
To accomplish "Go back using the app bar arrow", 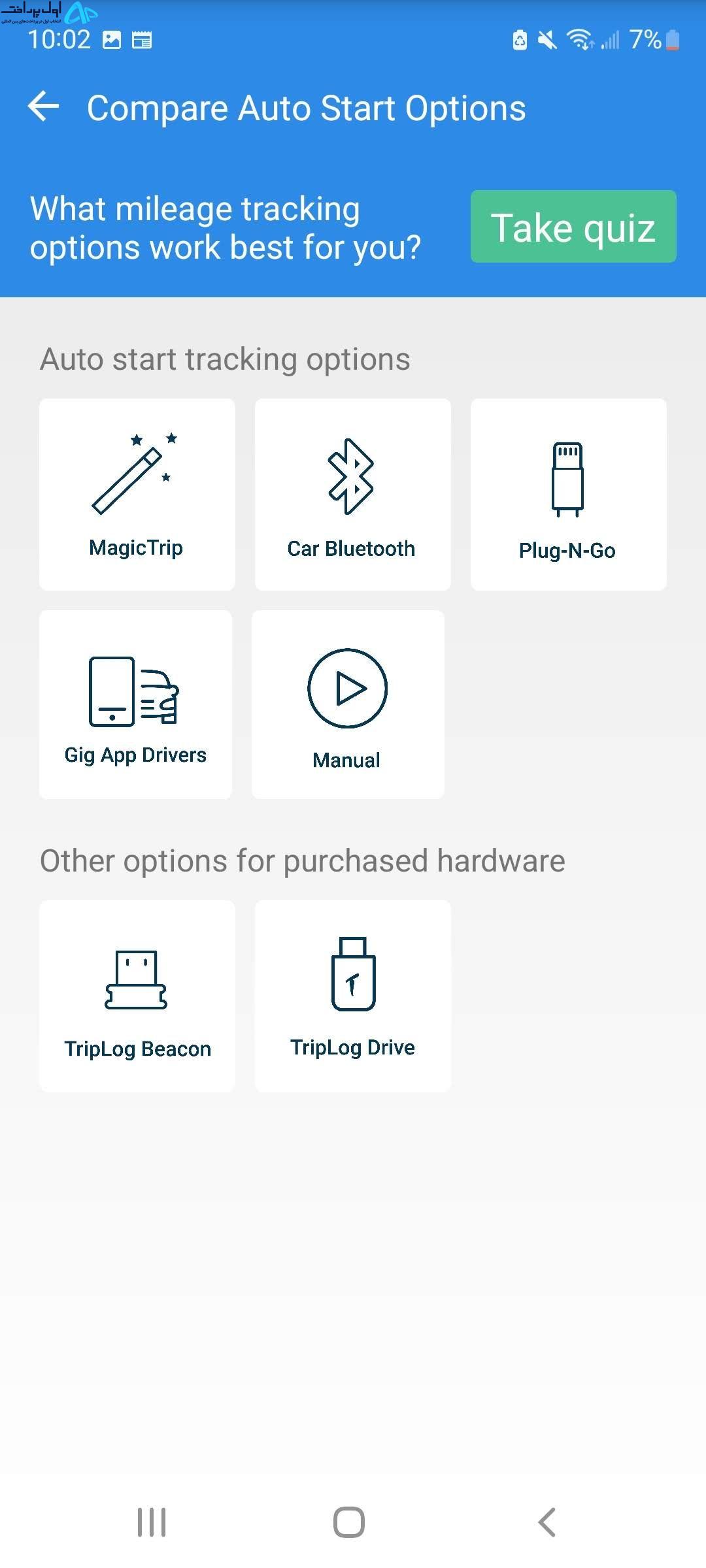I will [x=44, y=107].
